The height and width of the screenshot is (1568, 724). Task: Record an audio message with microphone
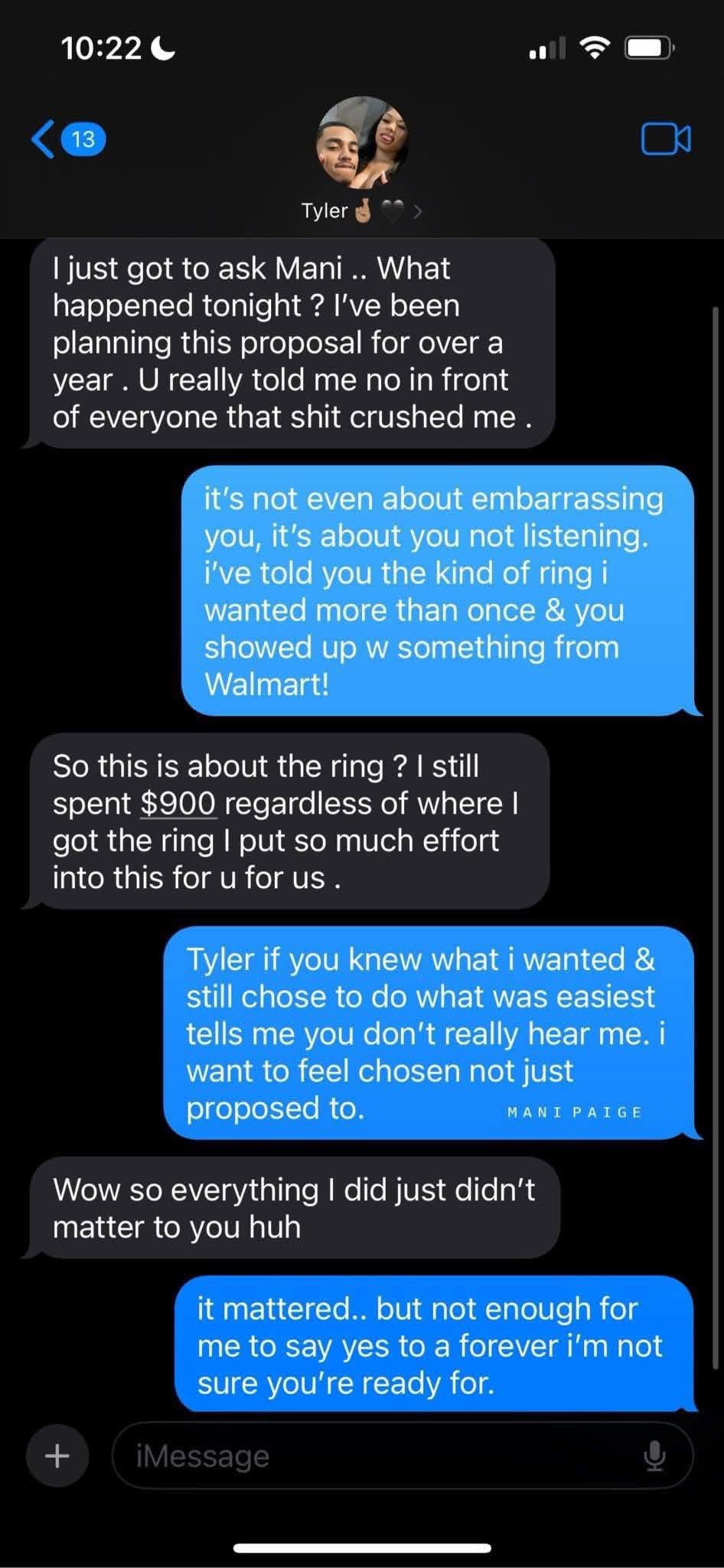click(x=654, y=1455)
